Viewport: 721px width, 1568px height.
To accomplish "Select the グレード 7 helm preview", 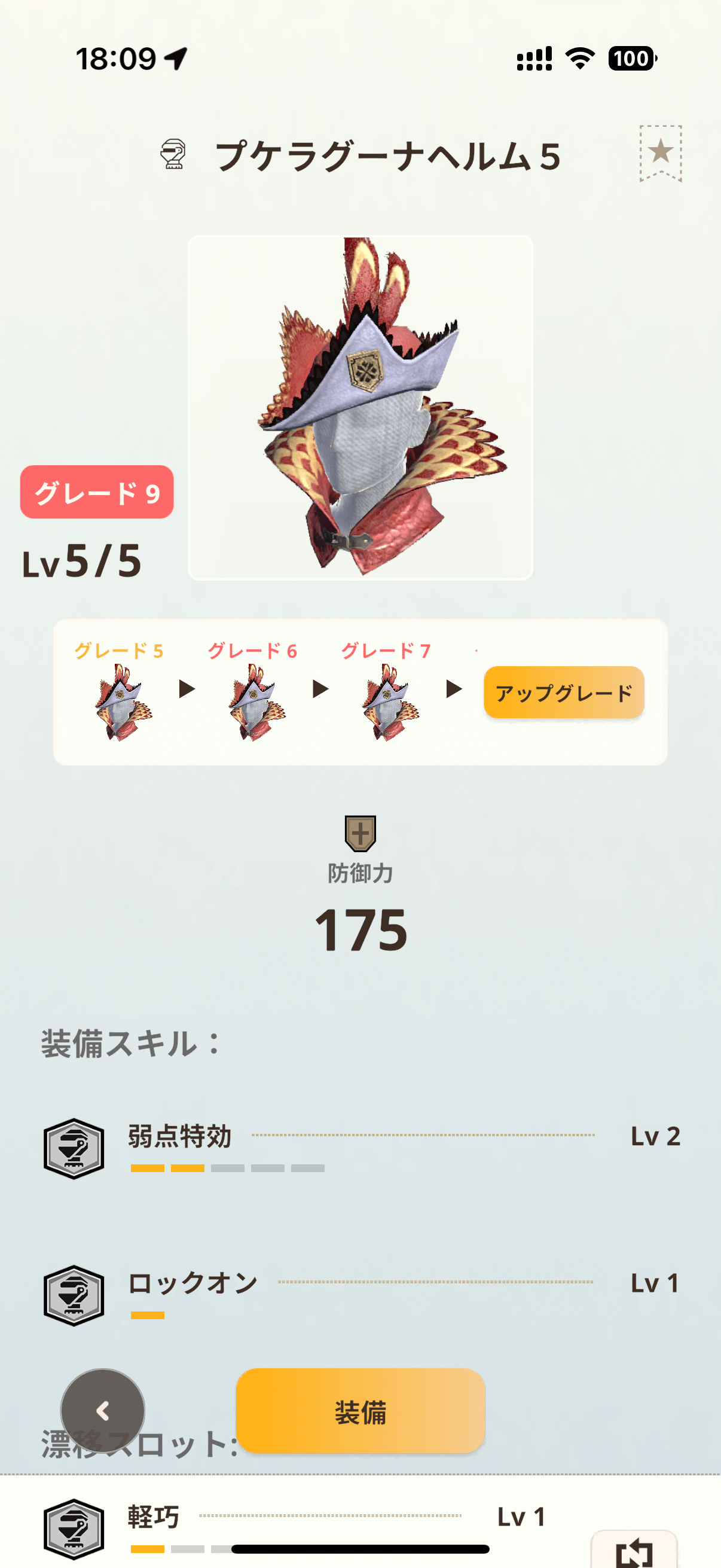I will pyautogui.click(x=389, y=700).
